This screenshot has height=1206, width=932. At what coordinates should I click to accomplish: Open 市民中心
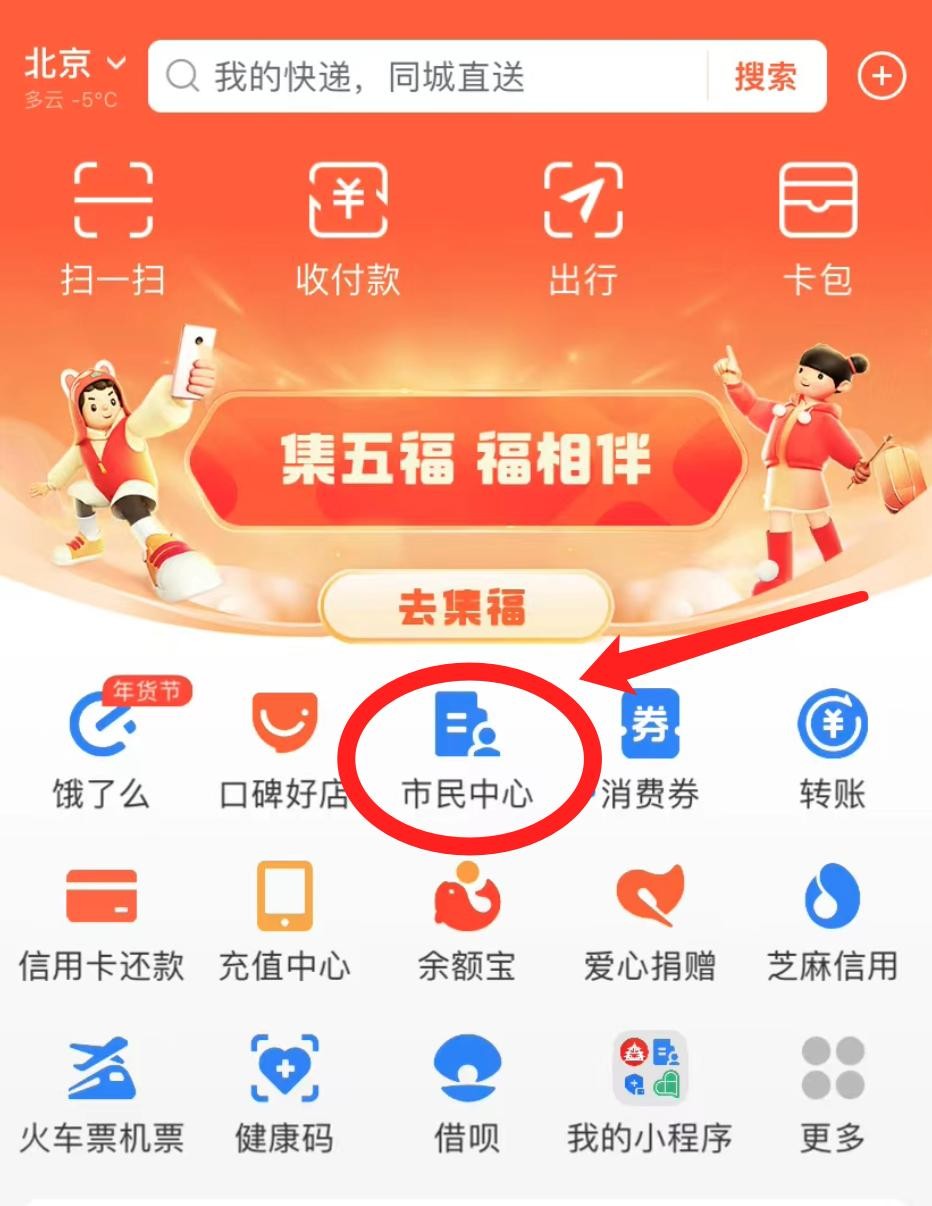(x=467, y=749)
